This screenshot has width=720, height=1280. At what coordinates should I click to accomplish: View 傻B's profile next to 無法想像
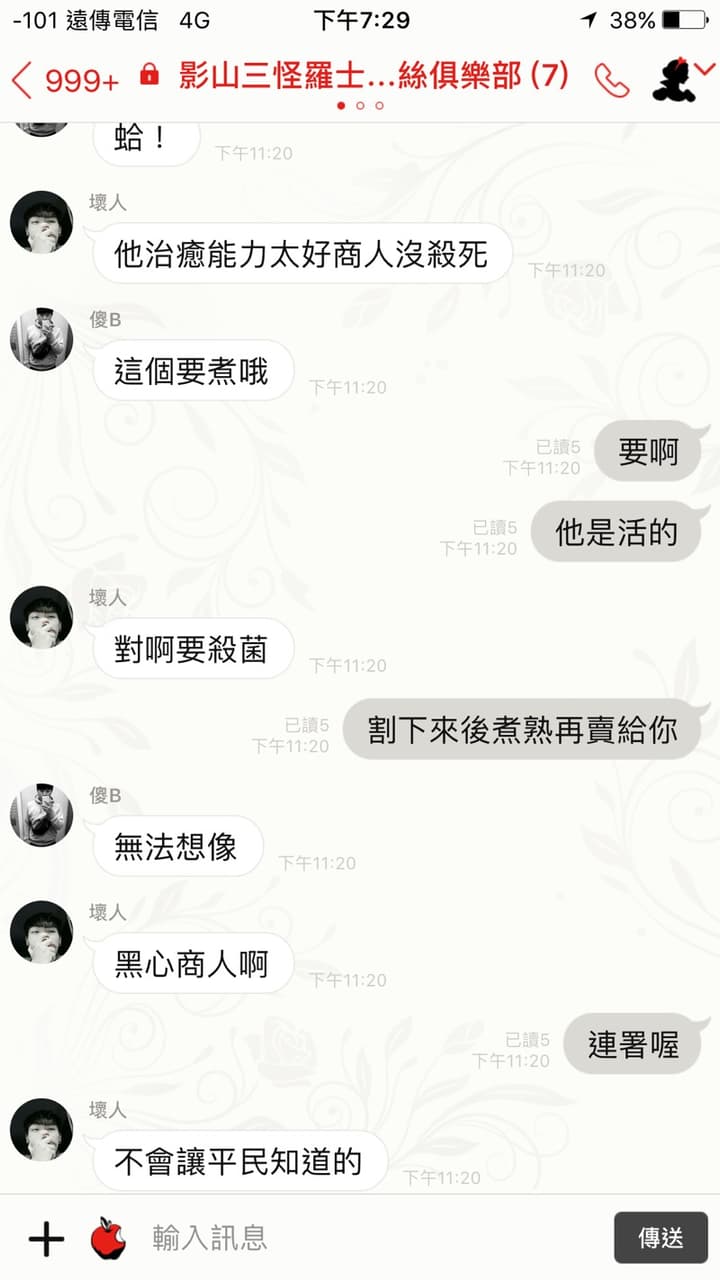41,815
